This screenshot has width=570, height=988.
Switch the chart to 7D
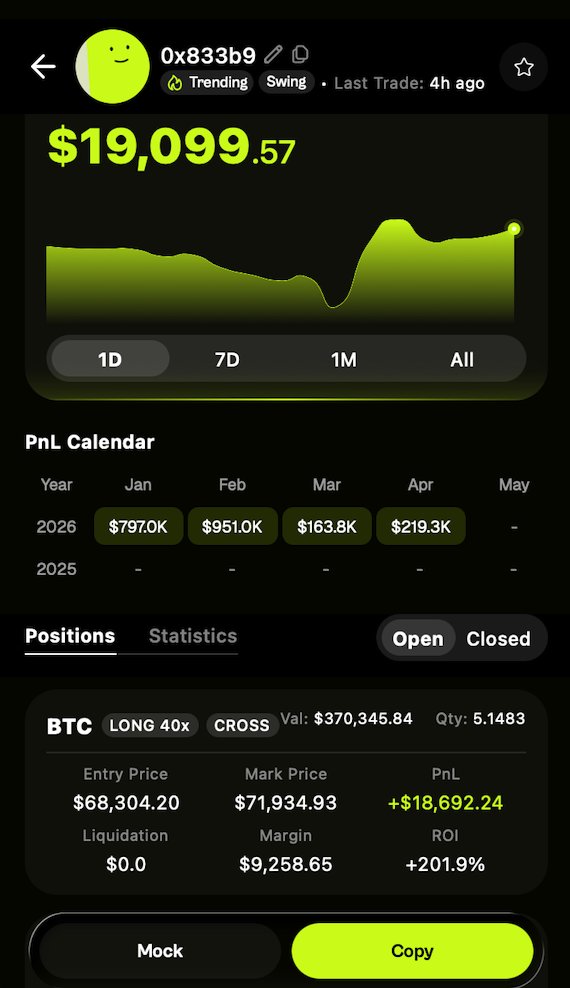click(x=227, y=359)
